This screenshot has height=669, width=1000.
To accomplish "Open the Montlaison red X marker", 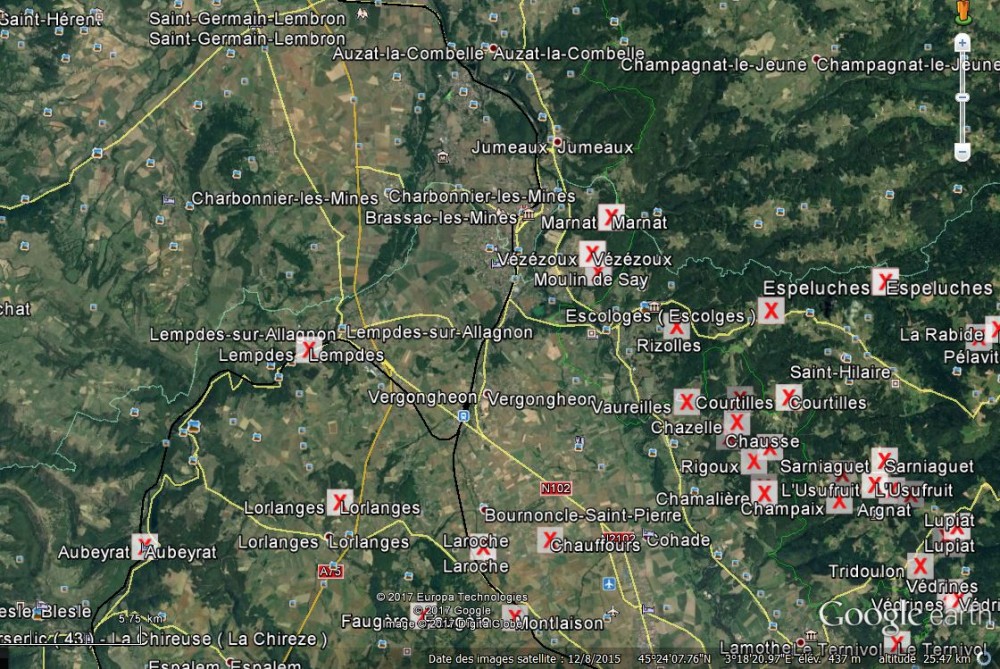I will tap(514, 616).
